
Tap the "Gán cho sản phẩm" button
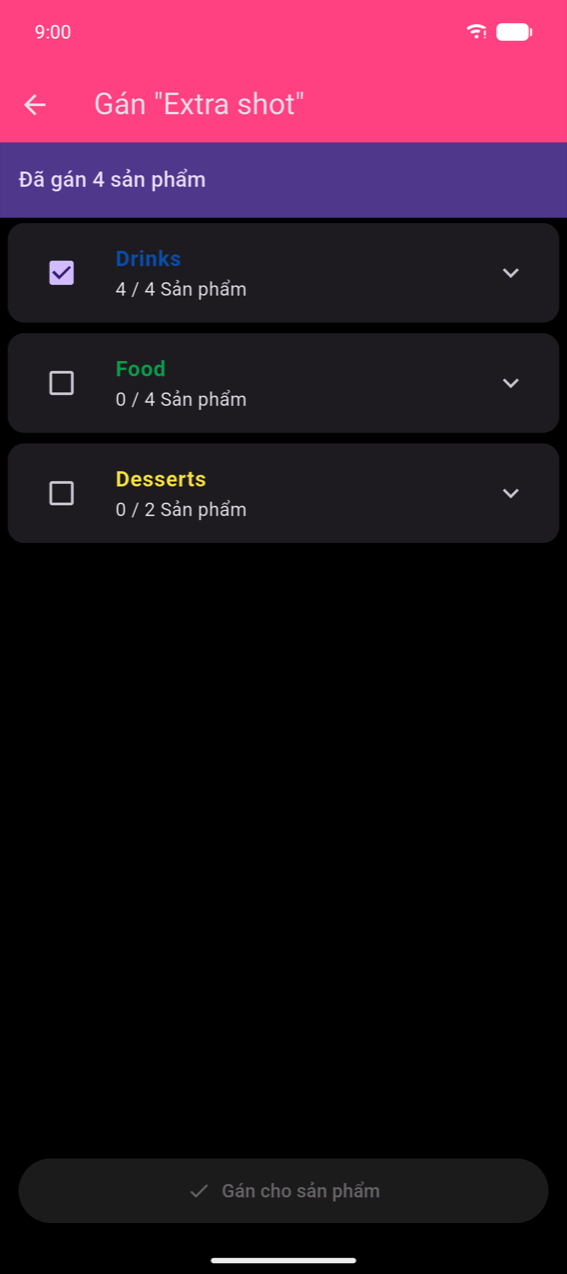283,1191
